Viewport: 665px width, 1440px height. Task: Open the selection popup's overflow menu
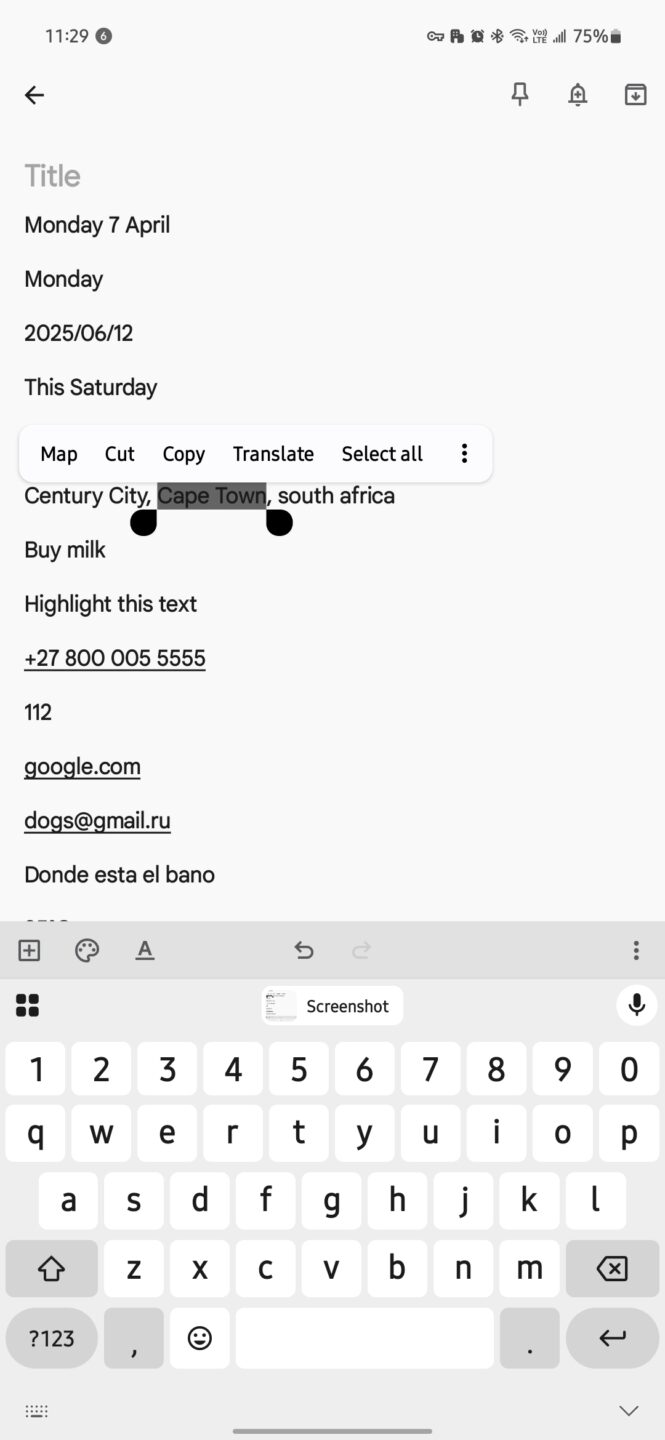464,454
